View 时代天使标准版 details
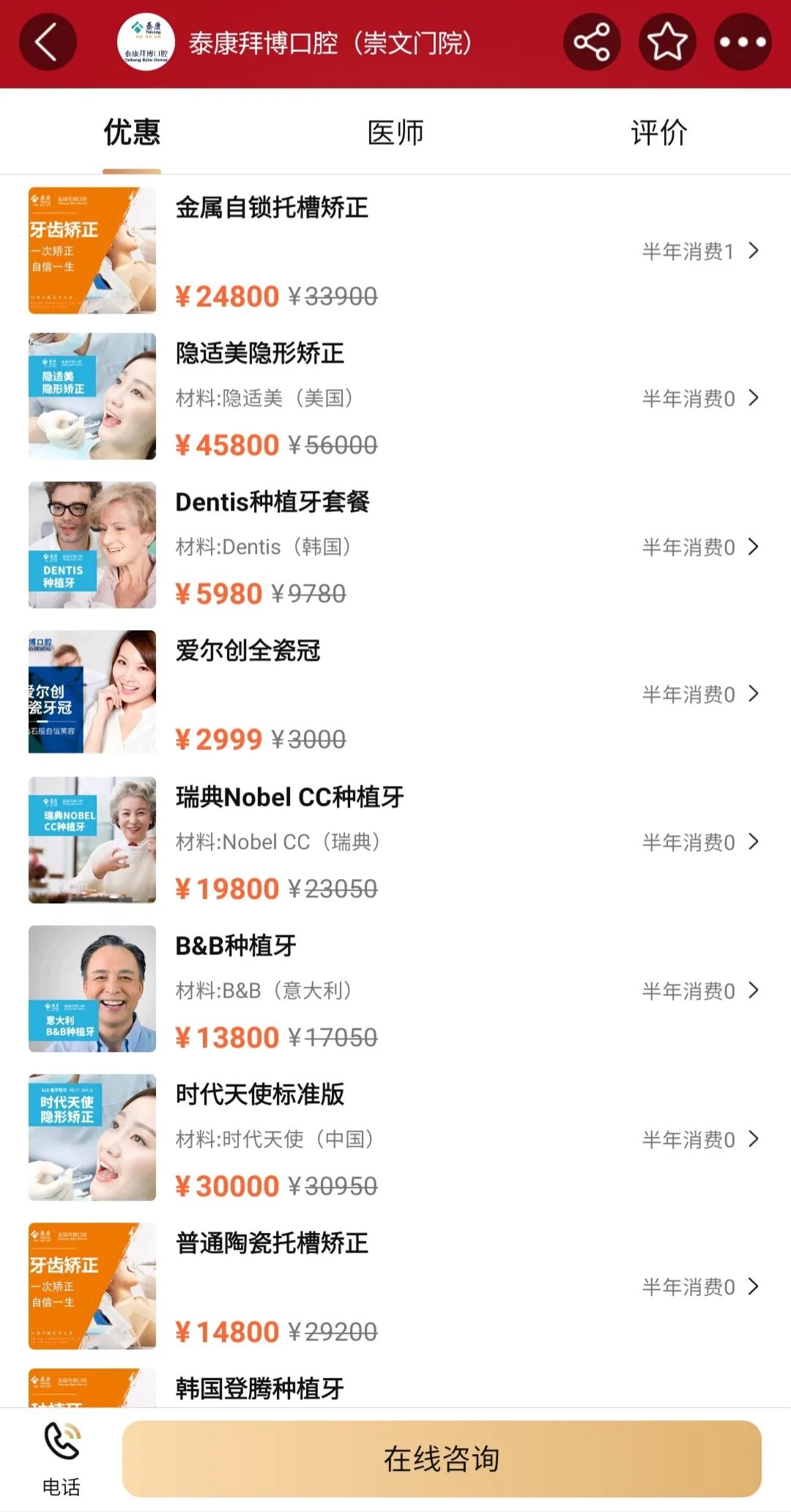The height and width of the screenshot is (1512, 791). [260, 1094]
